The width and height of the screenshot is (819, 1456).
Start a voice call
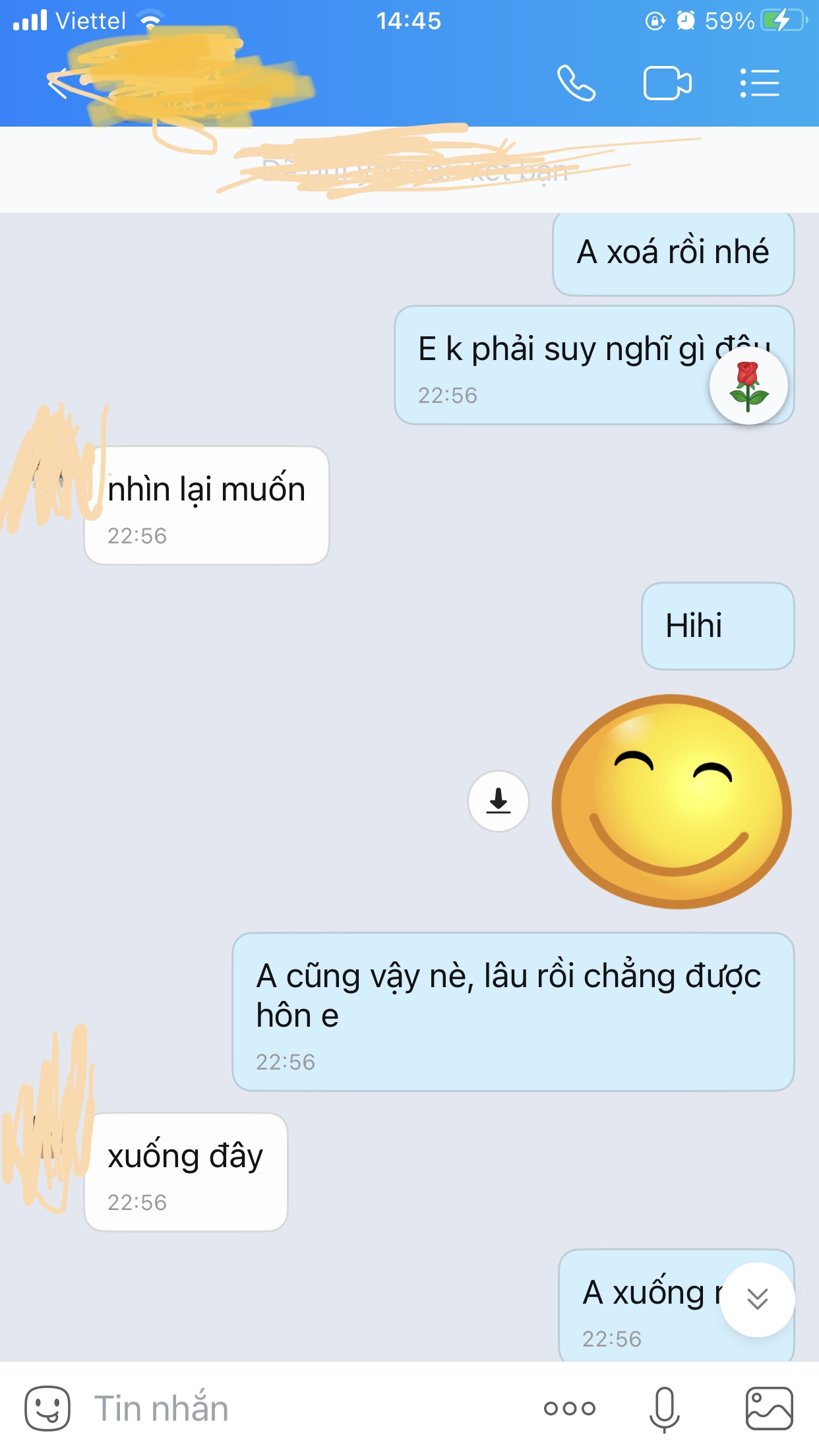(576, 83)
